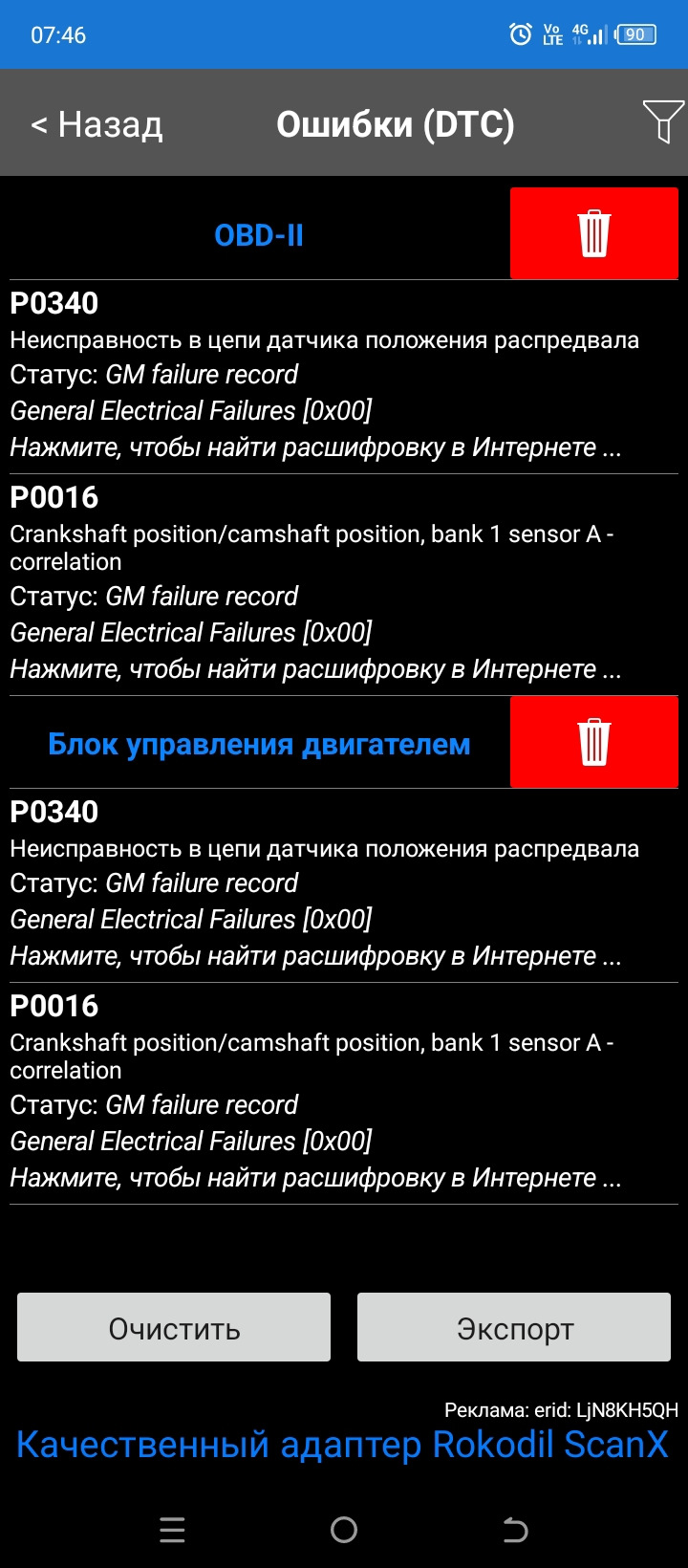Open P0340 error under OBD-II

tap(325, 375)
